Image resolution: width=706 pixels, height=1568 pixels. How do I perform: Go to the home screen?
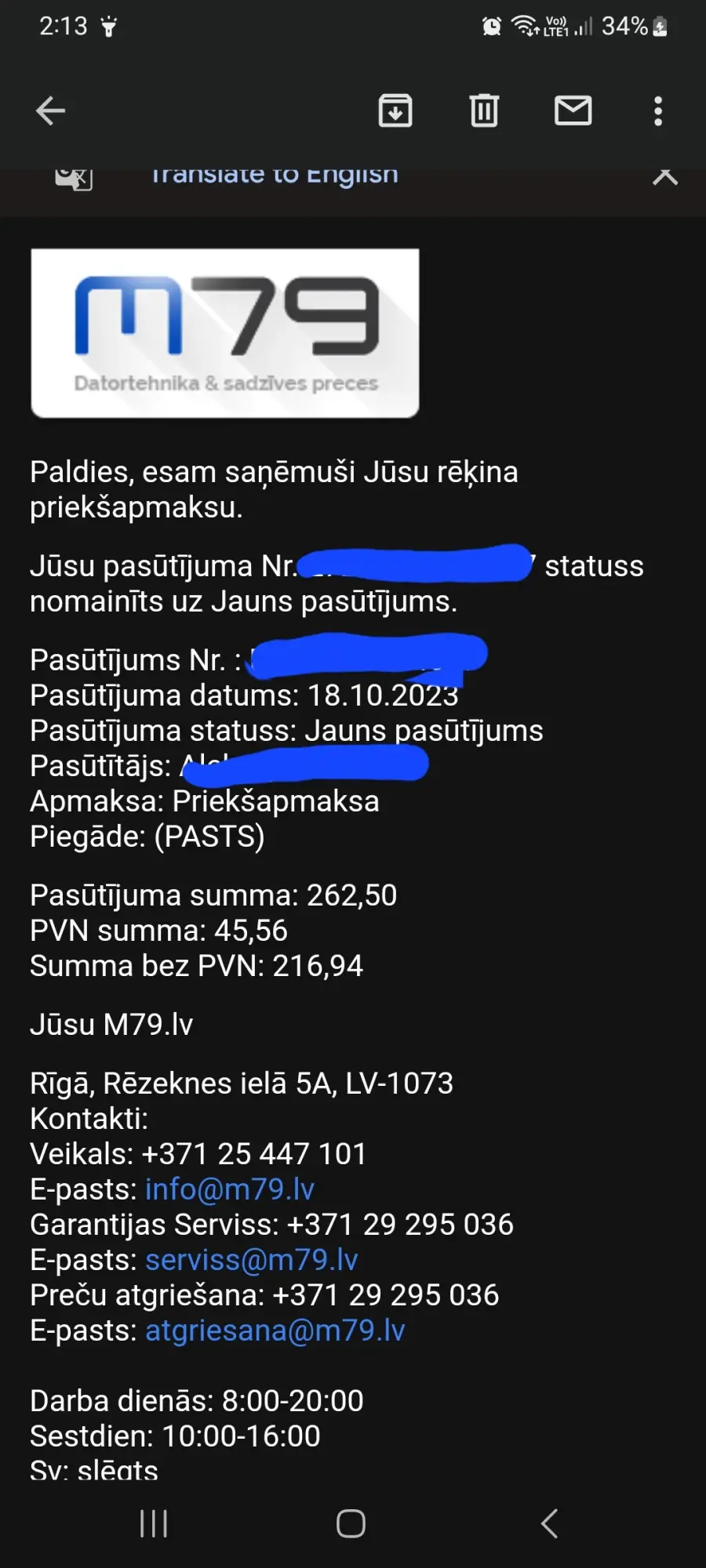coord(351,1524)
